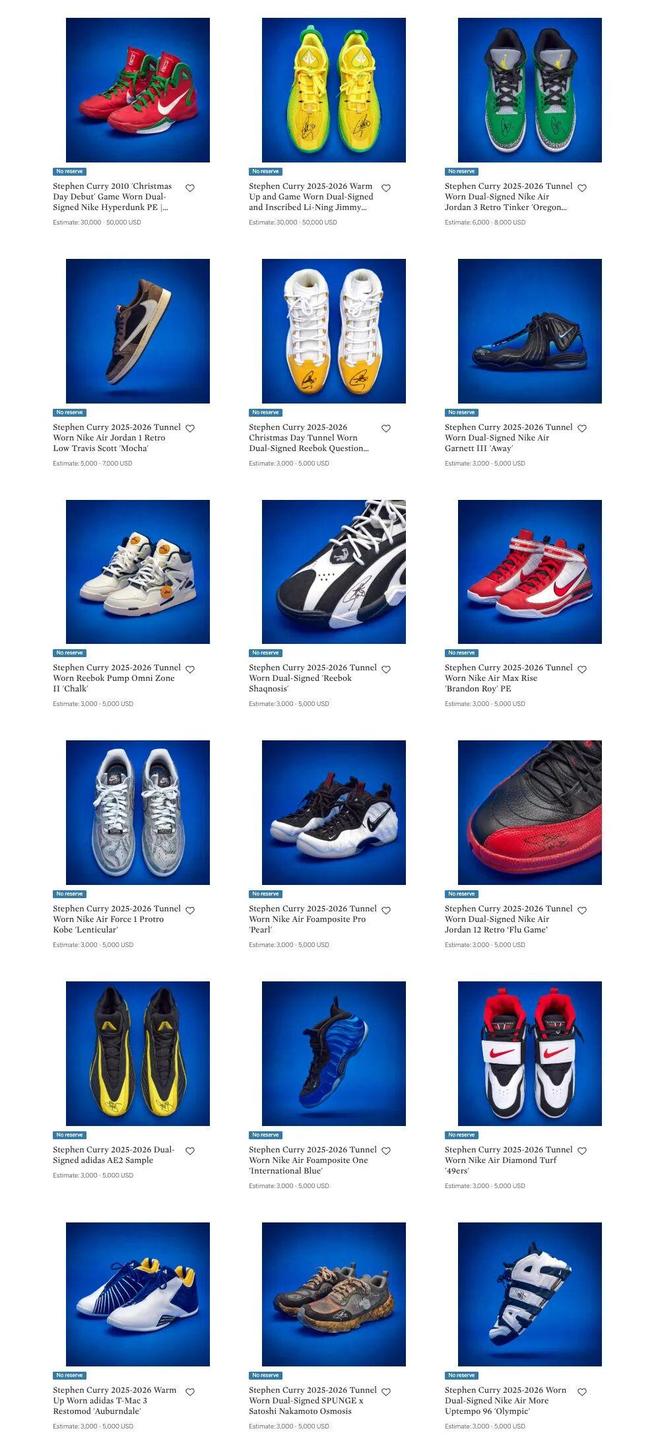This screenshot has width=660, height=1445.
Task: View the Air More Uptempo 96 'Olympic' lot
Action: click(x=529, y=1294)
